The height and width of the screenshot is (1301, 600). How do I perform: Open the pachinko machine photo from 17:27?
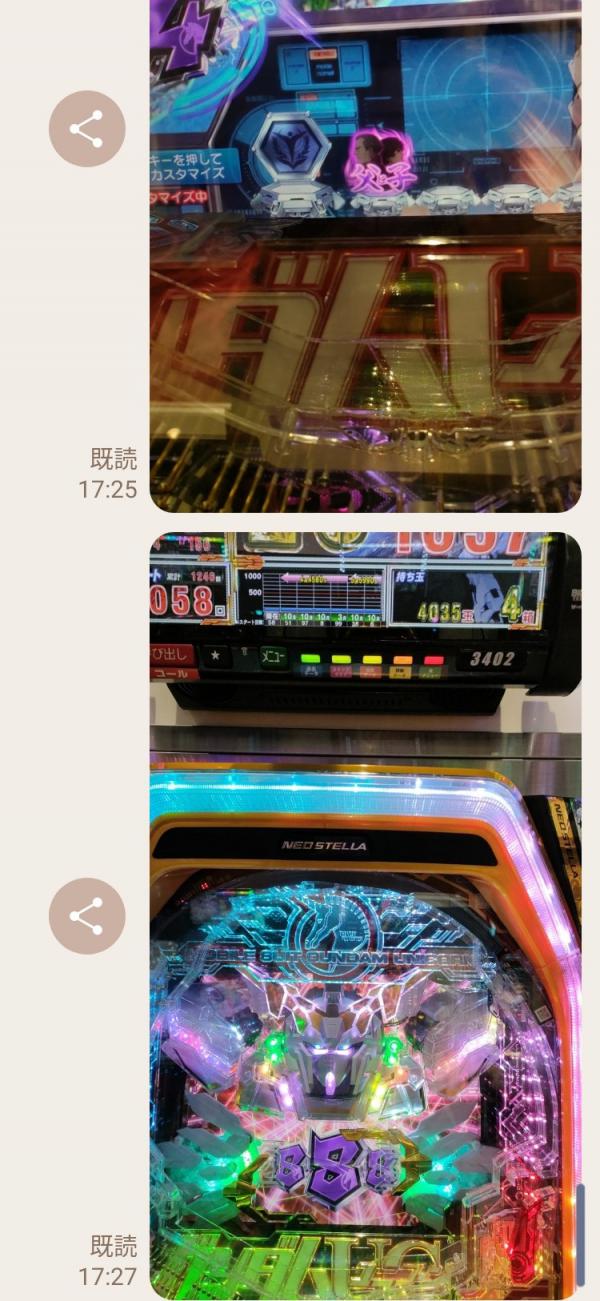(x=365, y=915)
